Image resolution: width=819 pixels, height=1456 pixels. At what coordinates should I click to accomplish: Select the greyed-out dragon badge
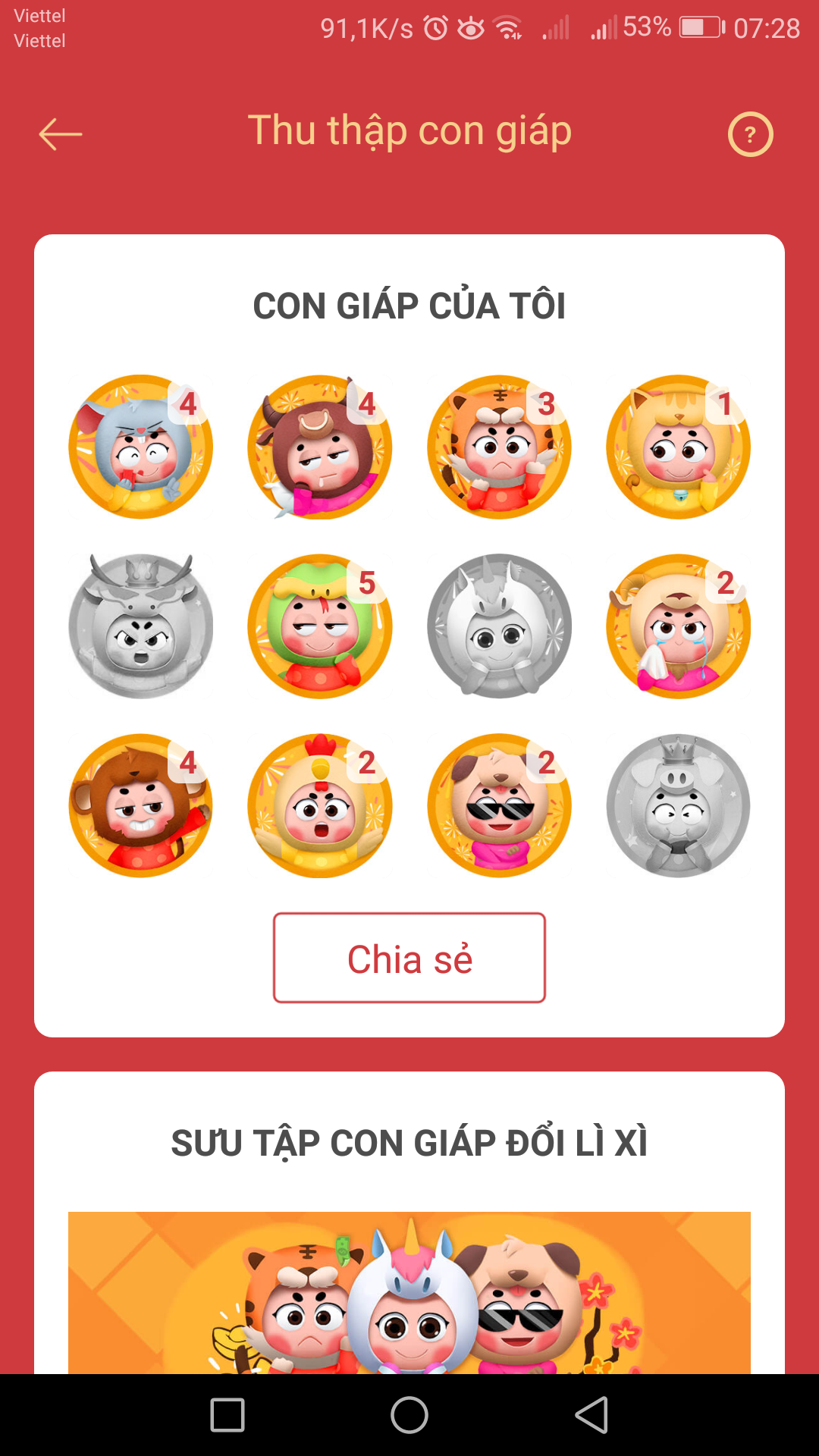click(x=141, y=626)
